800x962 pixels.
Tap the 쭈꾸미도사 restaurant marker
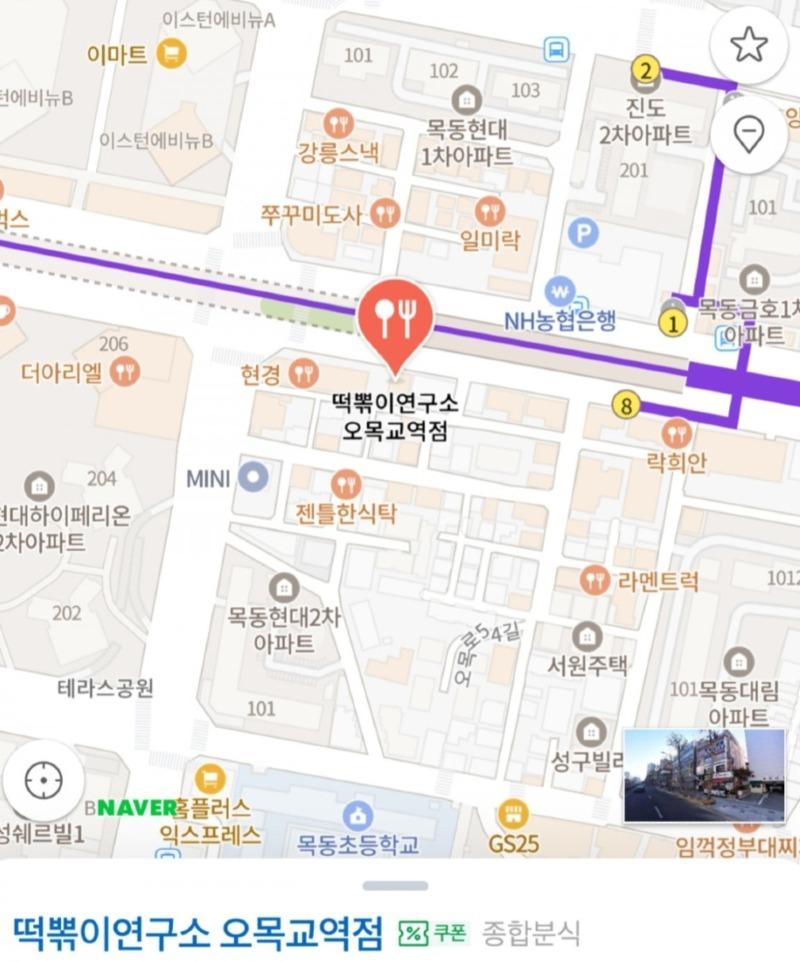click(385, 212)
